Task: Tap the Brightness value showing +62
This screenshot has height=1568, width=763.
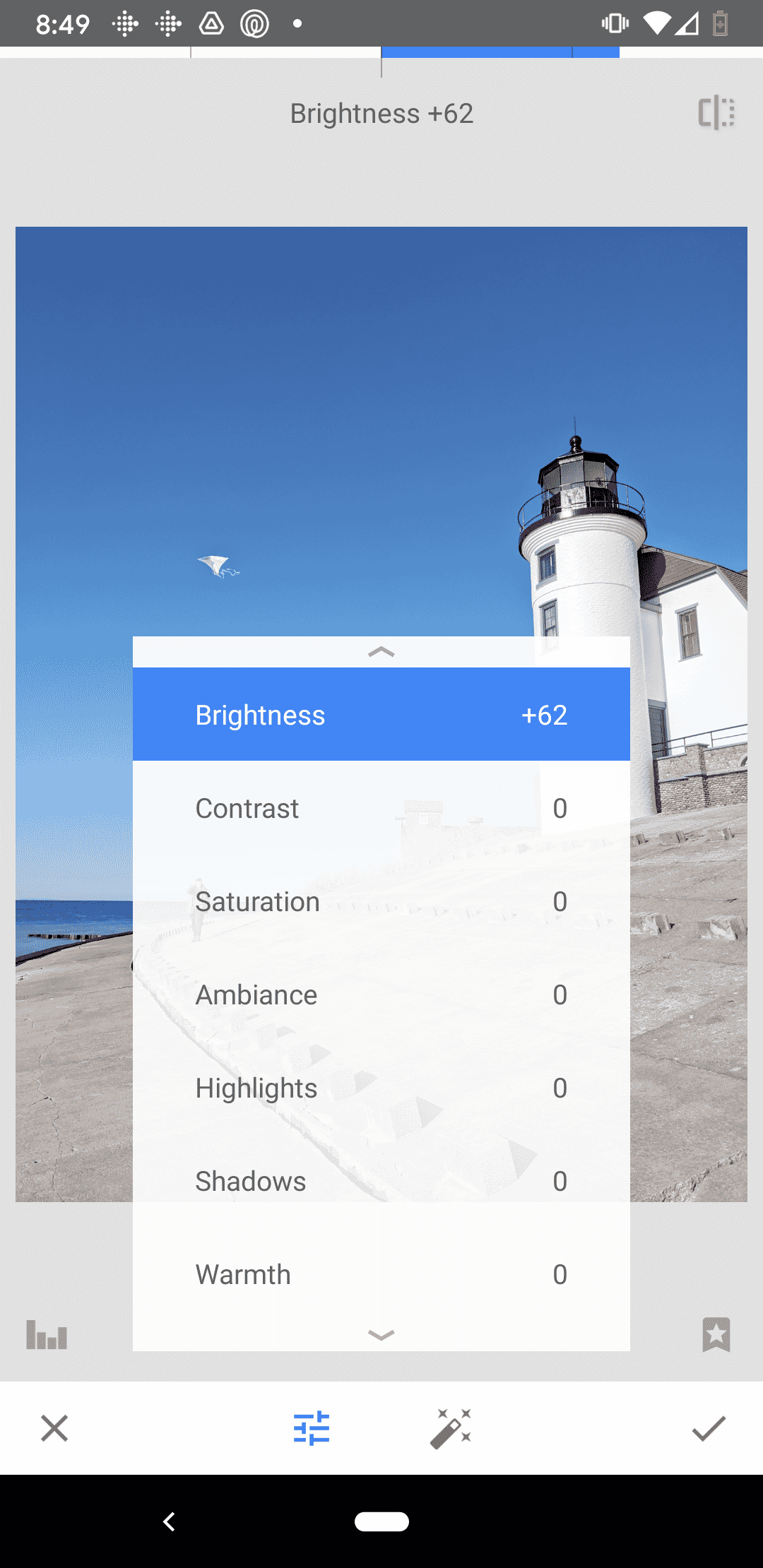Action: 544,714
